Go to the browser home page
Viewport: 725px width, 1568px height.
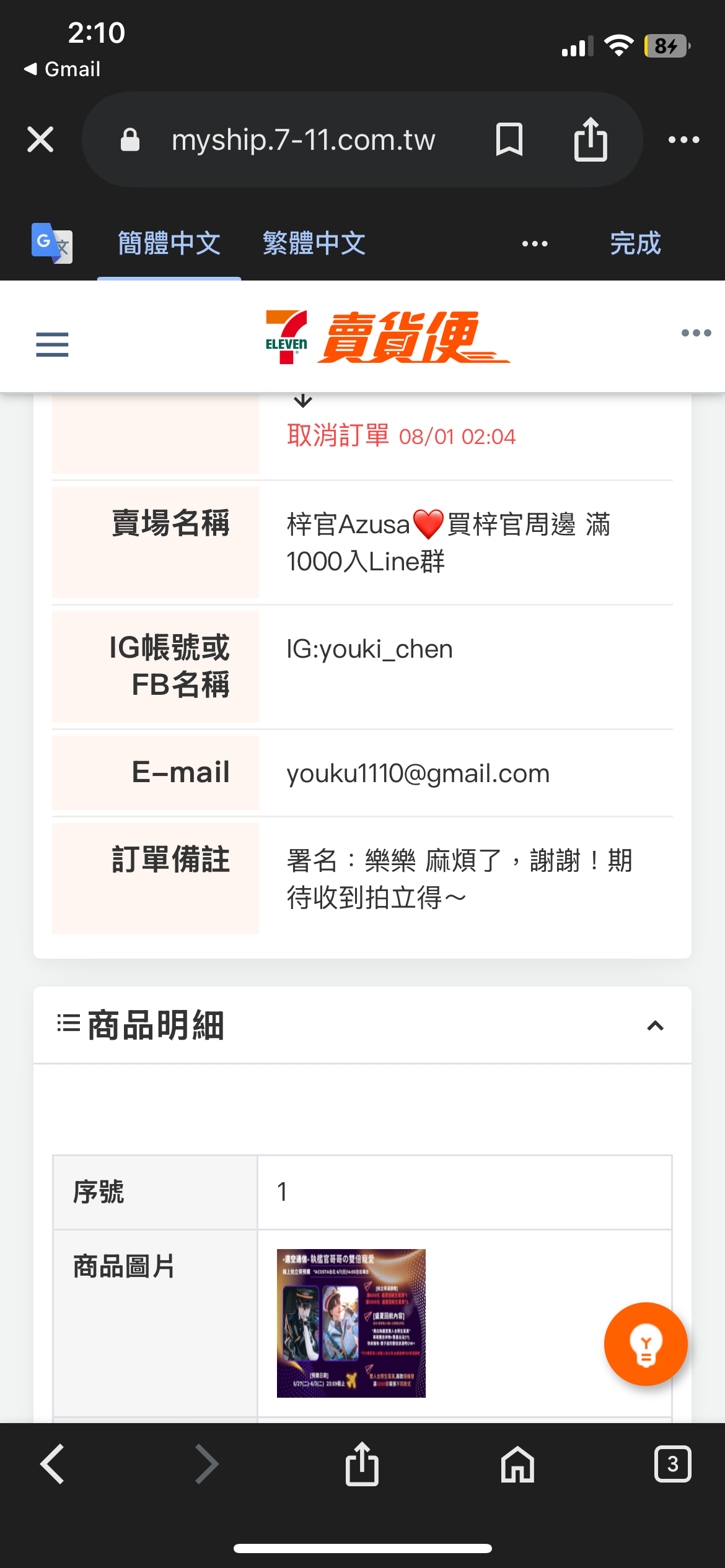click(x=517, y=1464)
